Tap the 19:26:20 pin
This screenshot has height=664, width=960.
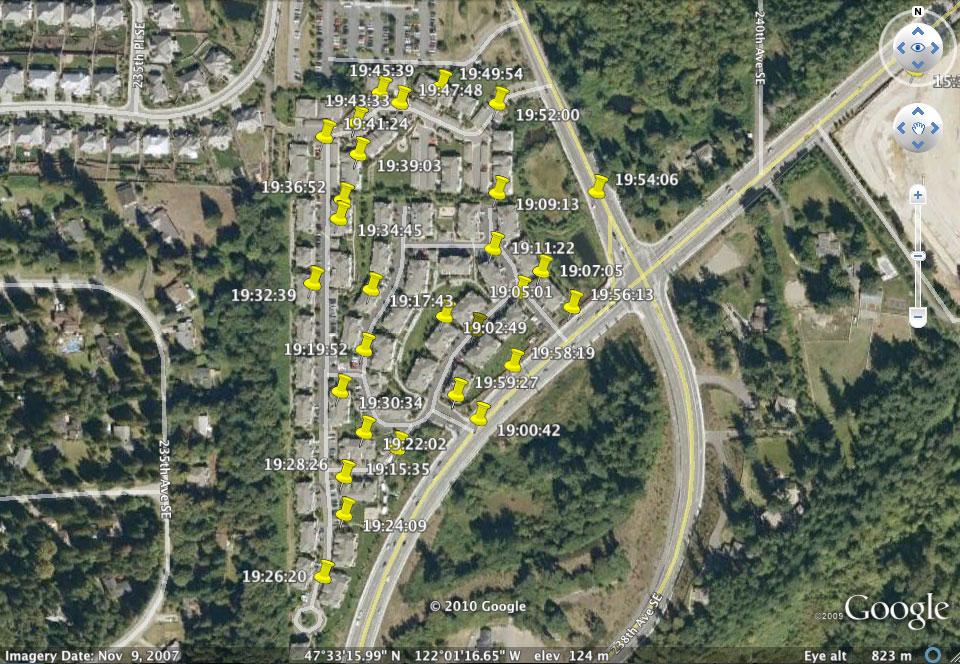point(323,571)
